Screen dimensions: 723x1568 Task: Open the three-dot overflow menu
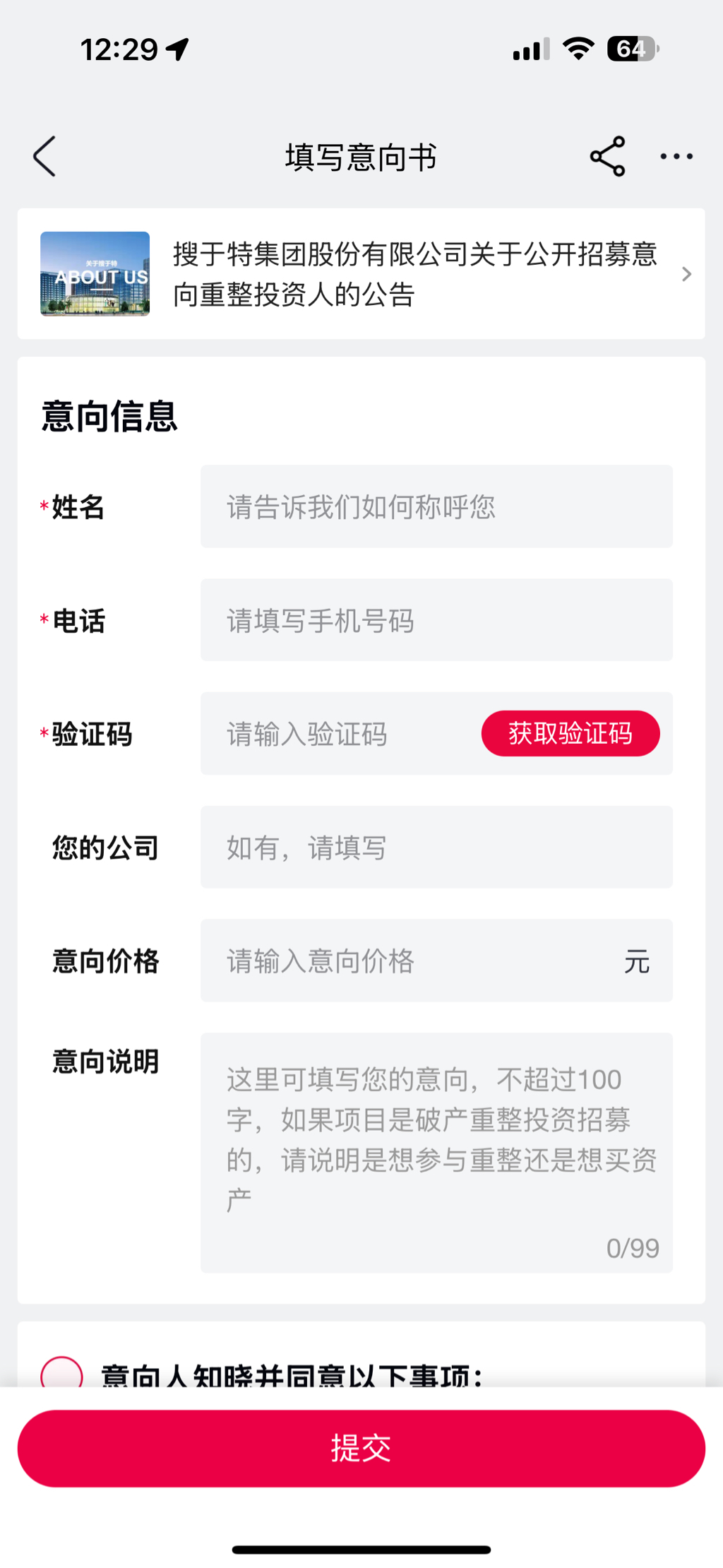[x=676, y=156]
